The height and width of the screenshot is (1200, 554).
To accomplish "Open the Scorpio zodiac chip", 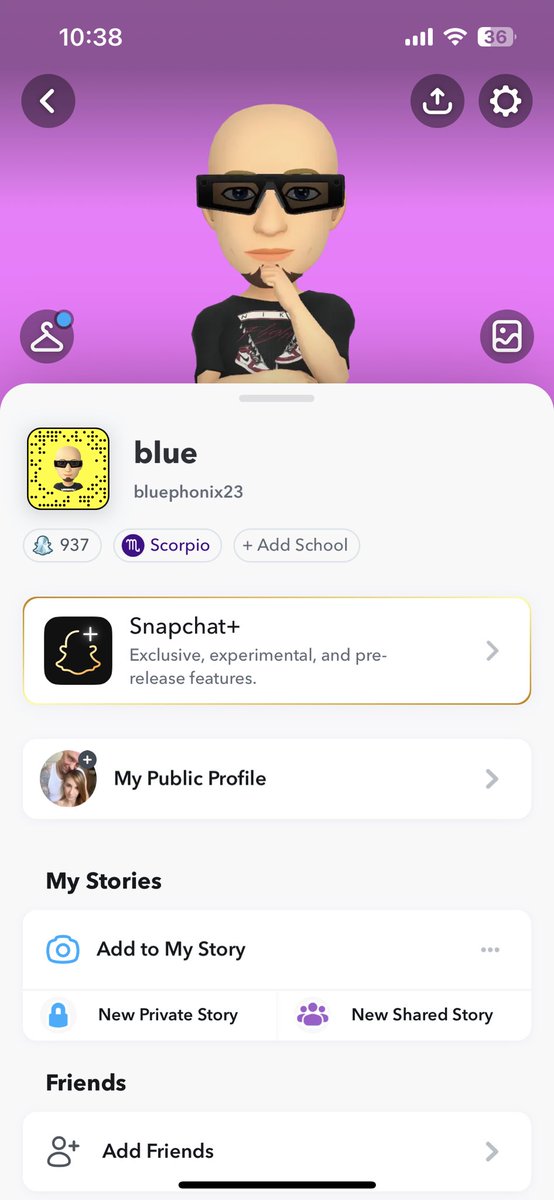I will point(167,545).
